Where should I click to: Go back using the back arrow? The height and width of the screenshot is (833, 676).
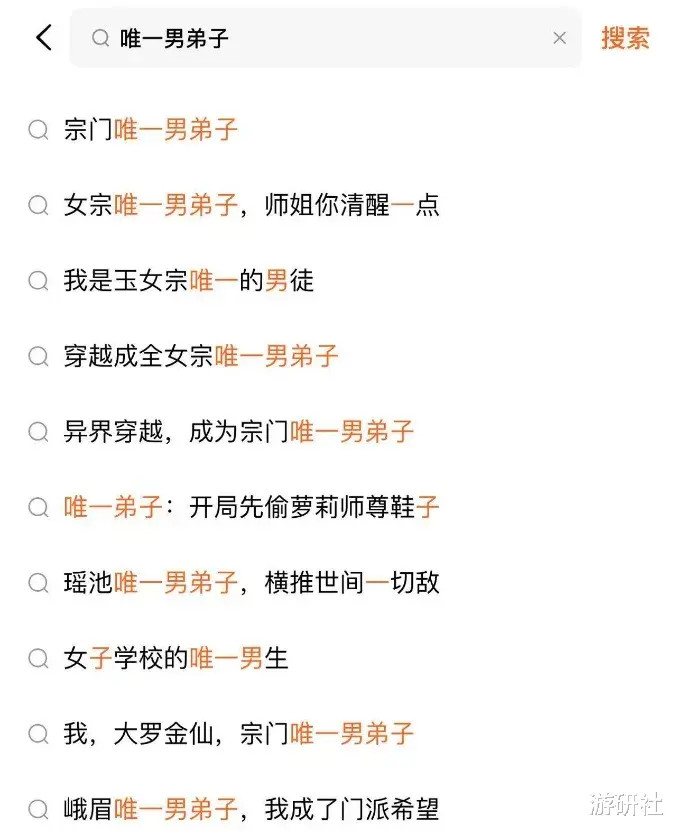pyautogui.click(x=43, y=38)
